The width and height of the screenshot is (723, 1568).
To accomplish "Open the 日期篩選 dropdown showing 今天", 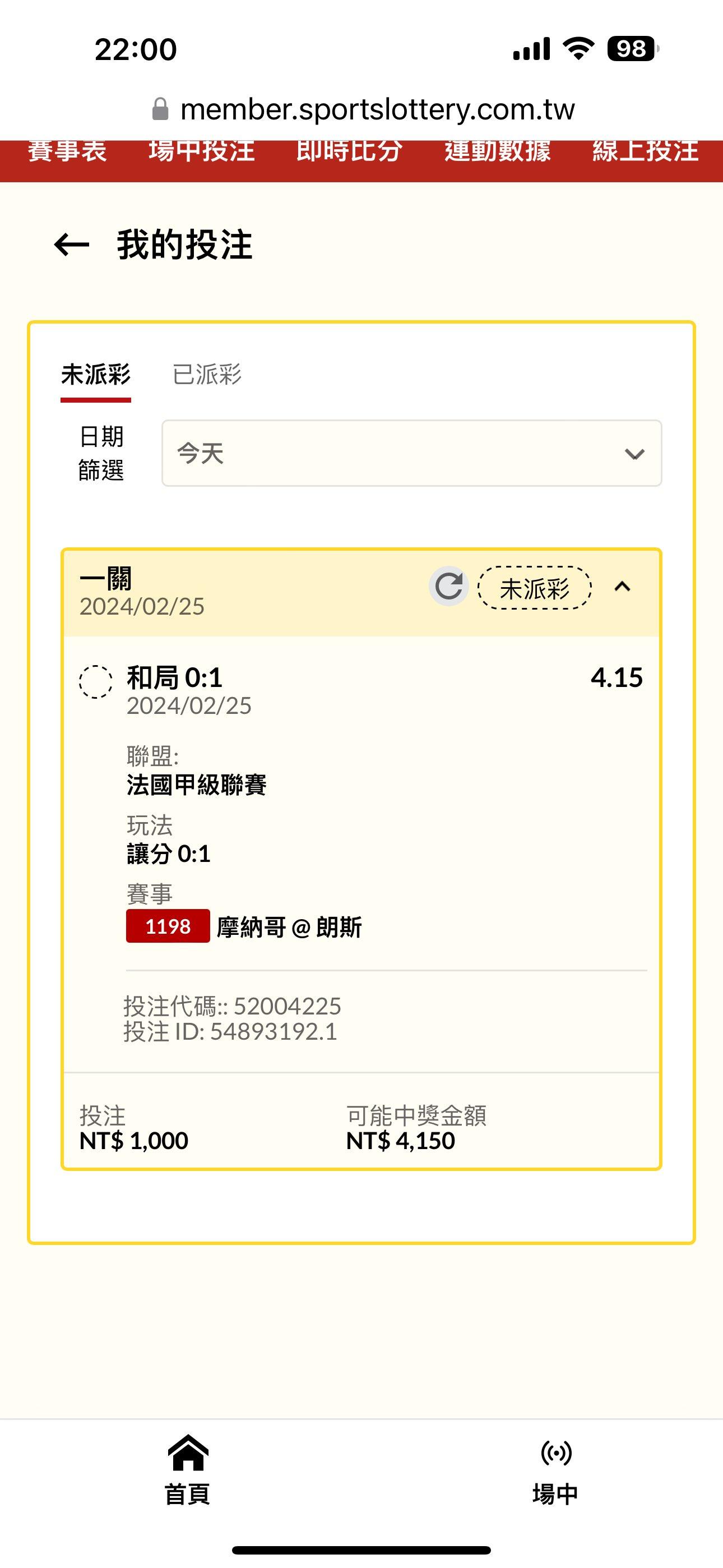I will coord(411,454).
